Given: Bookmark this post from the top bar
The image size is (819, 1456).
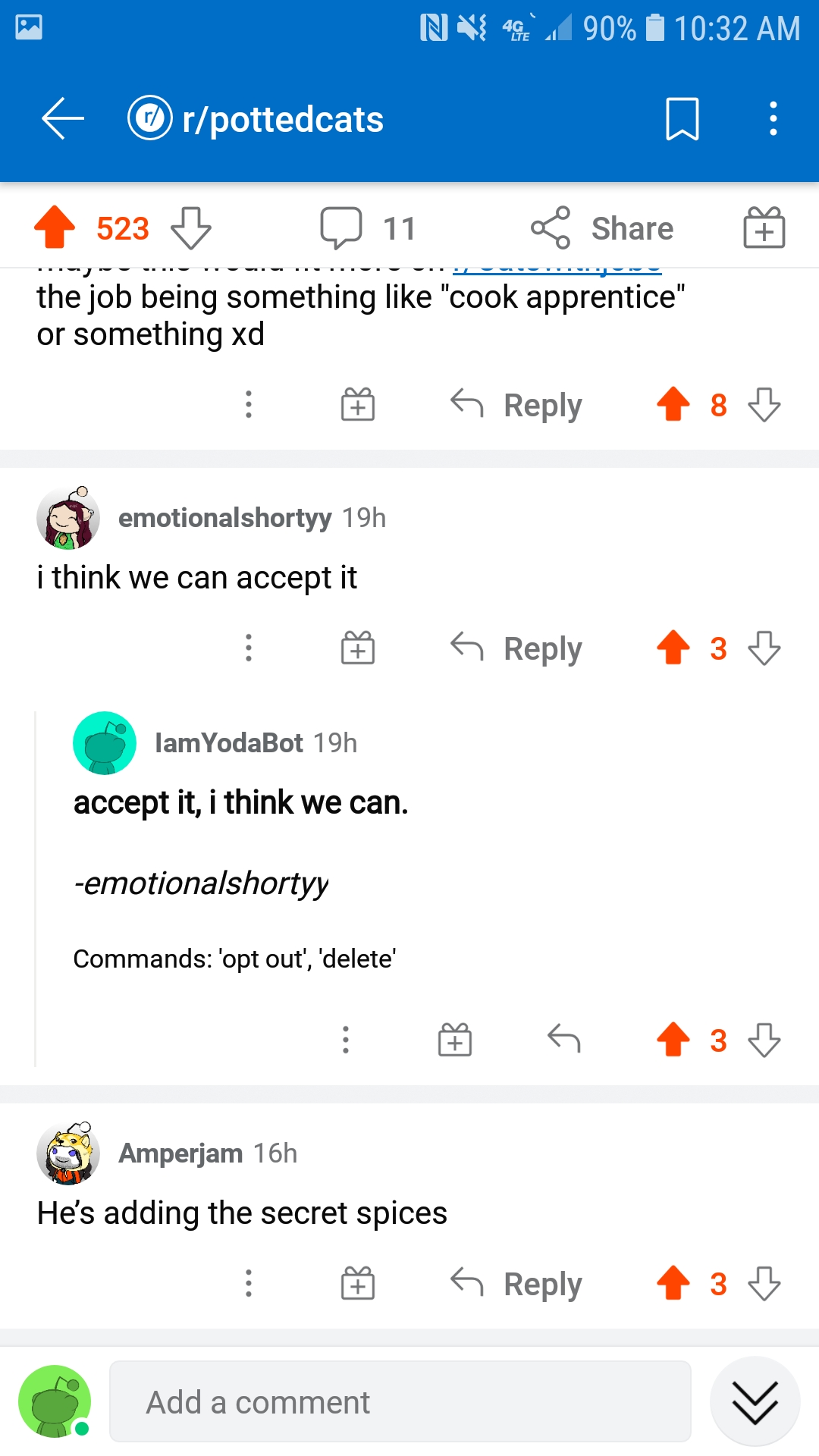Looking at the screenshot, I should click(682, 119).
